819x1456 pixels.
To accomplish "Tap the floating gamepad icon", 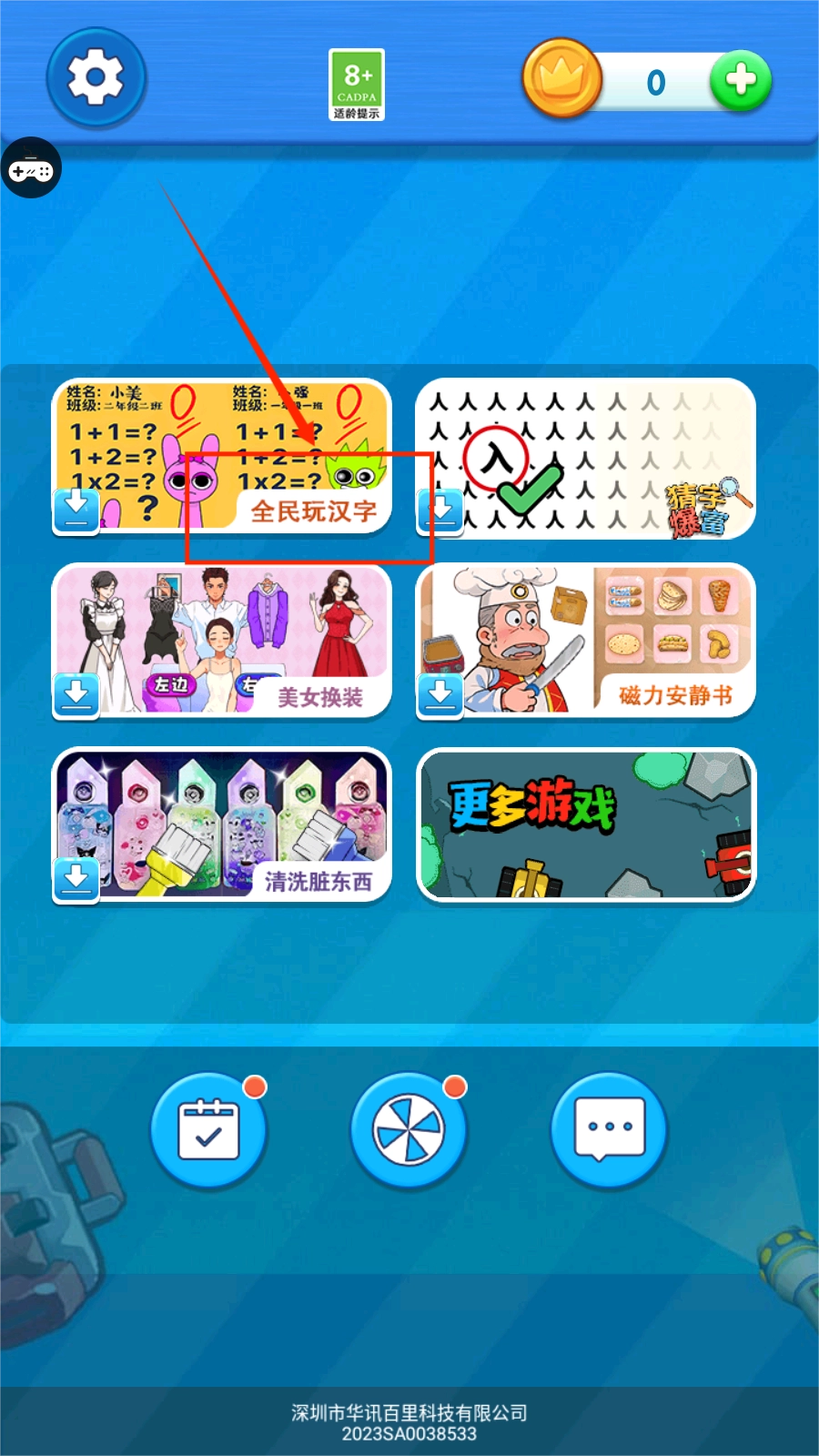I will tap(31, 169).
